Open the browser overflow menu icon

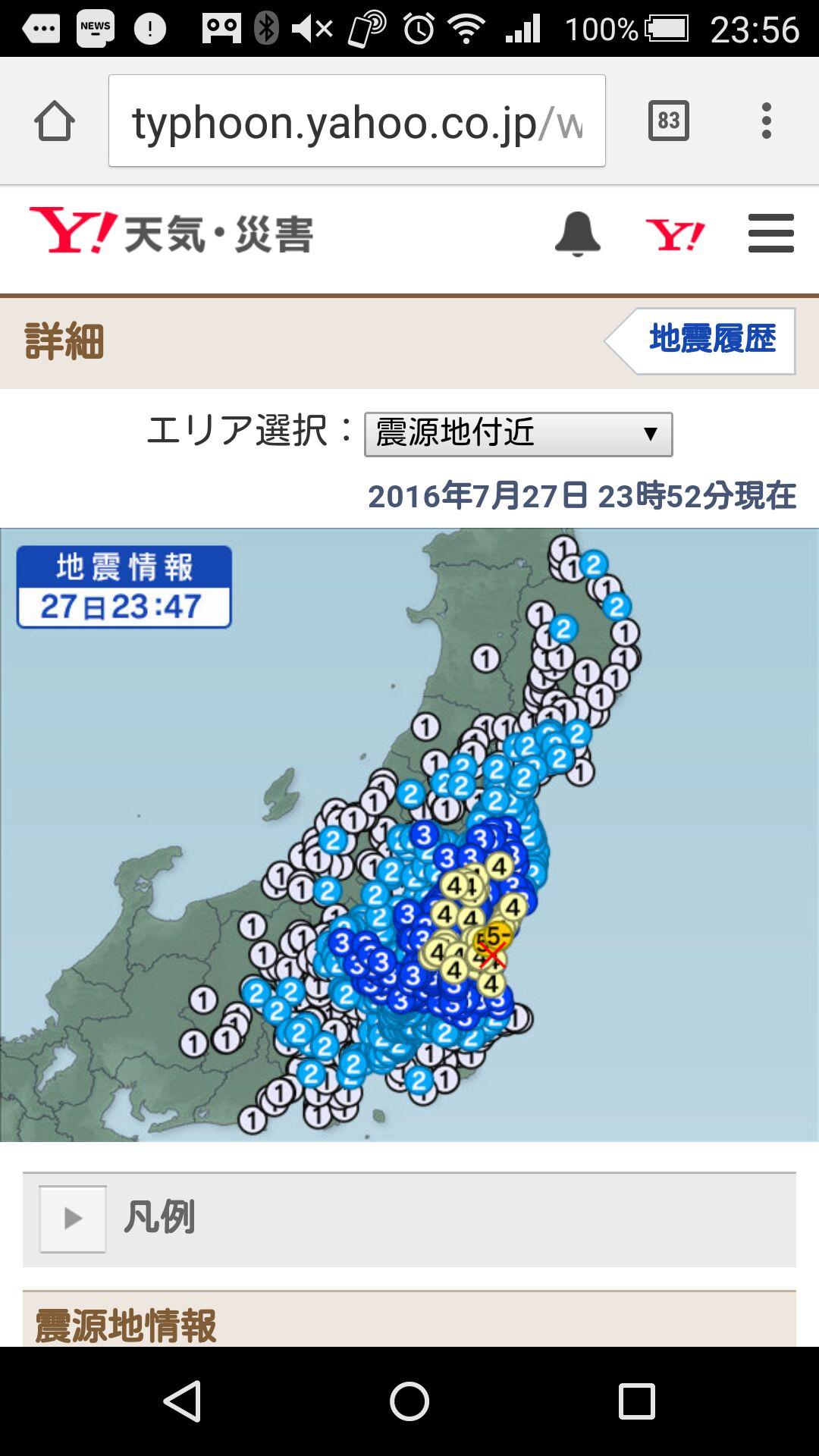pyautogui.click(x=768, y=119)
